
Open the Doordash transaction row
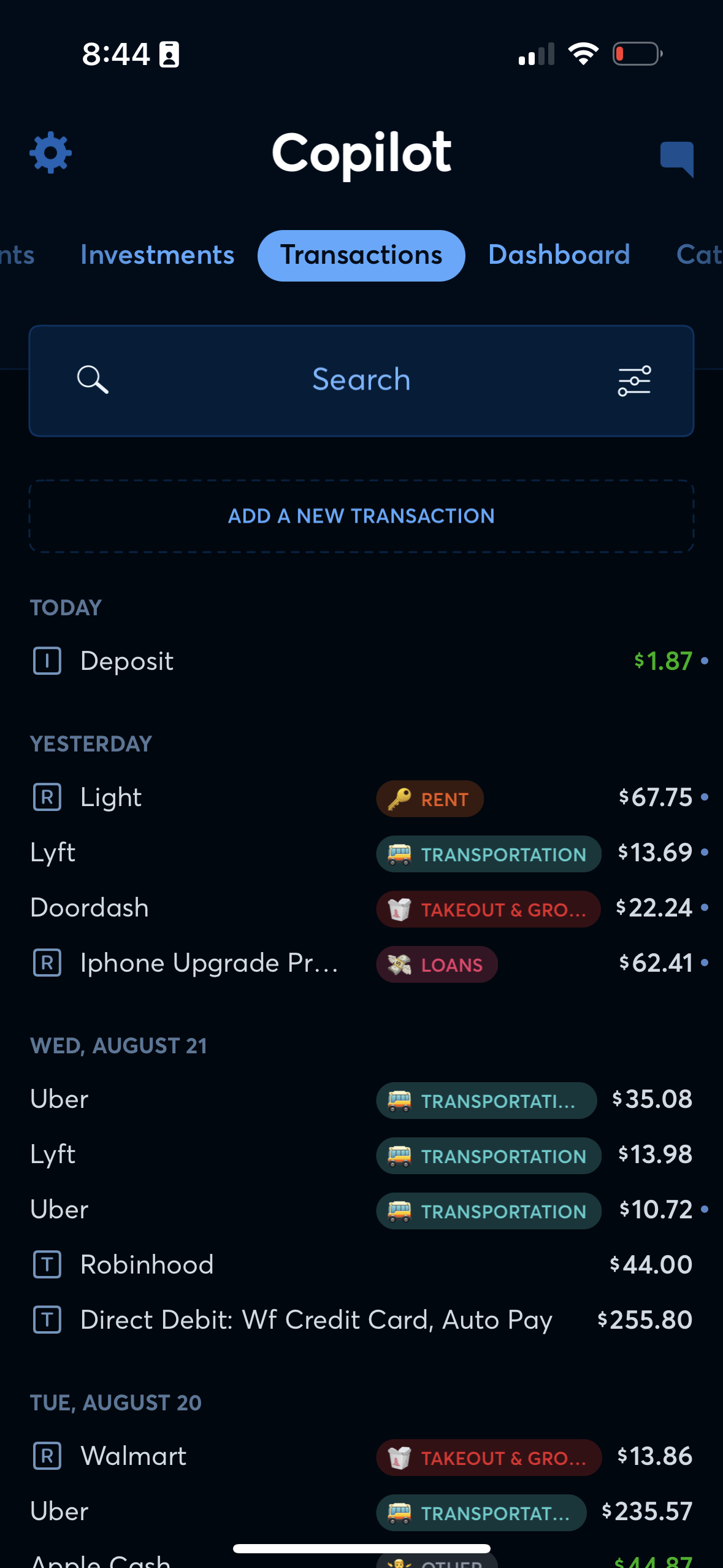(x=184, y=909)
